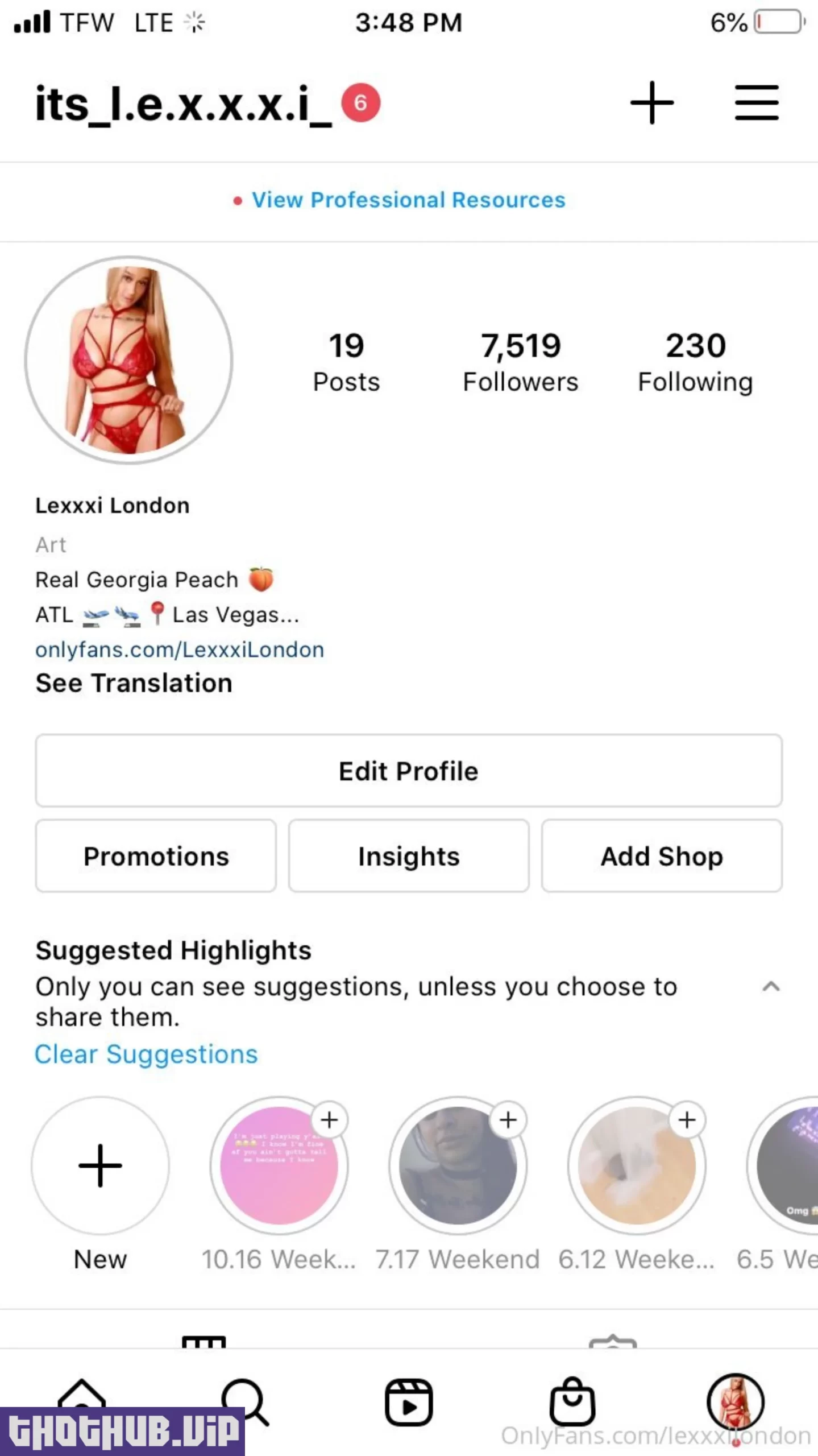
Task: Open the onlyfans.com/LexxxiLondon bio link
Action: coord(180,650)
